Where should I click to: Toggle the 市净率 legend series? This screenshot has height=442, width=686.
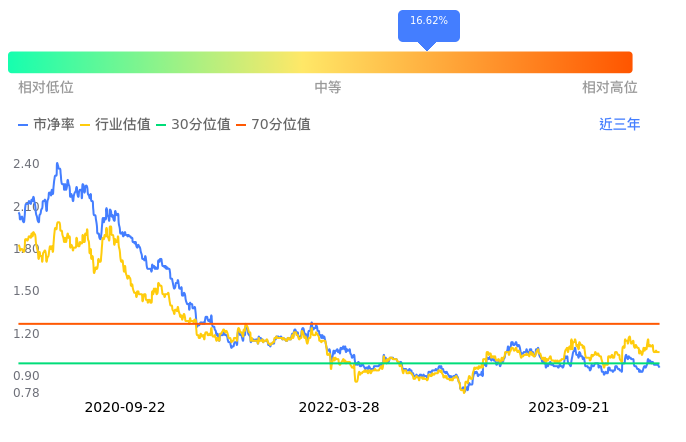pos(46,124)
